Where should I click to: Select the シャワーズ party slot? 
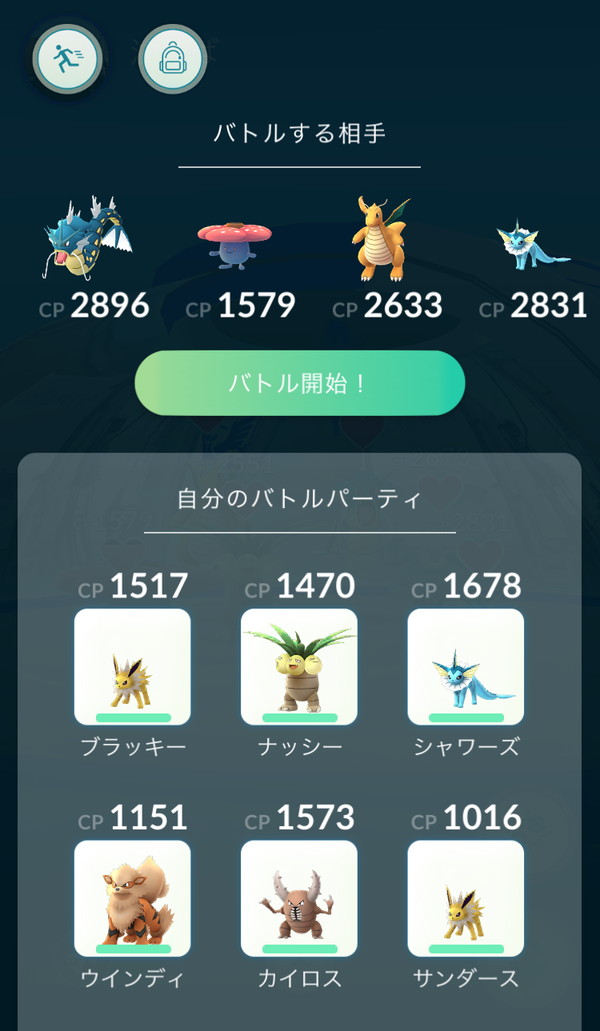pyautogui.click(x=466, y=667)
